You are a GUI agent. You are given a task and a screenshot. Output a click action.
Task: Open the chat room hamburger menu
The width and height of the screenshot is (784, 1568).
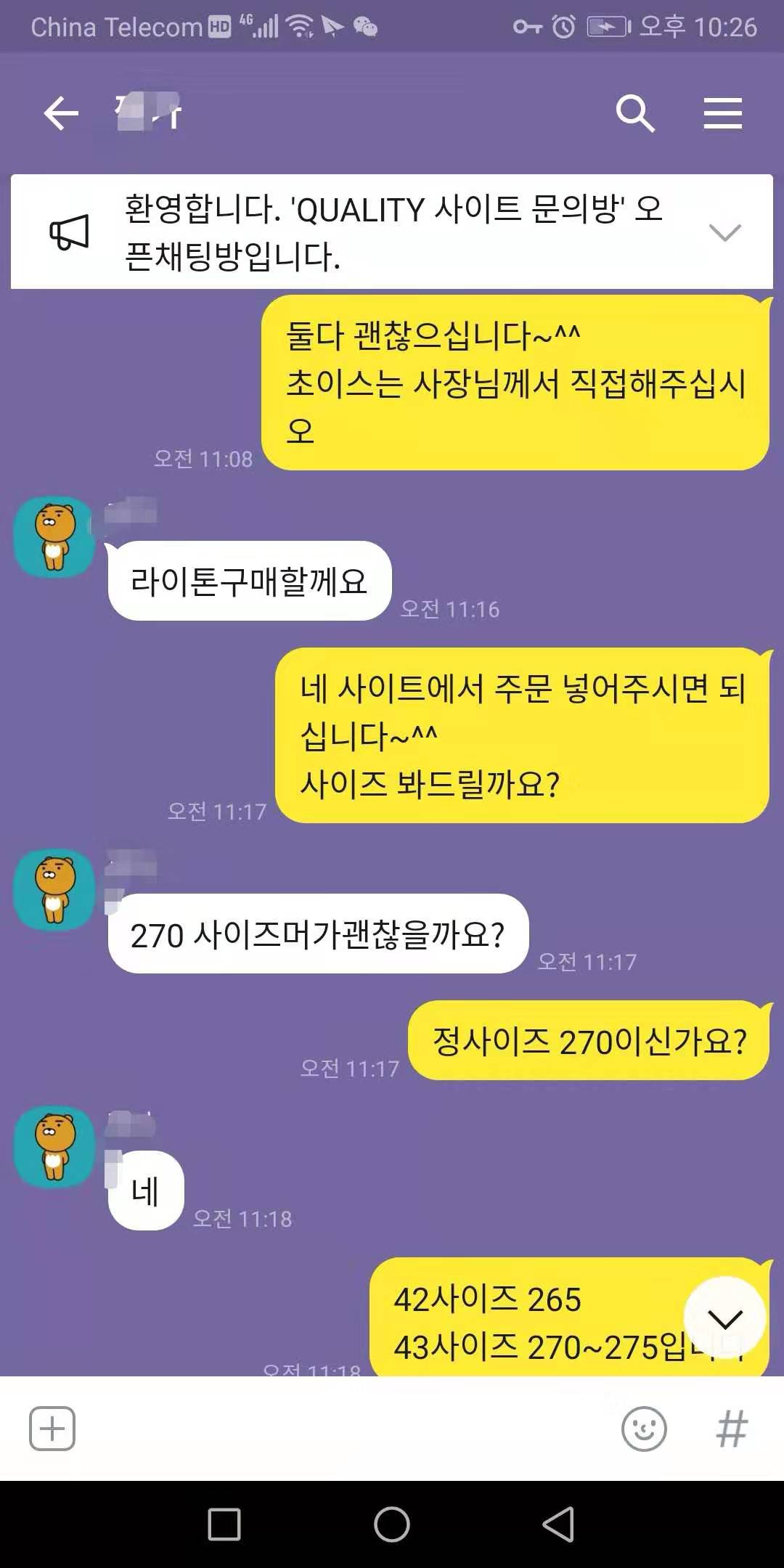tap(722, 114)
